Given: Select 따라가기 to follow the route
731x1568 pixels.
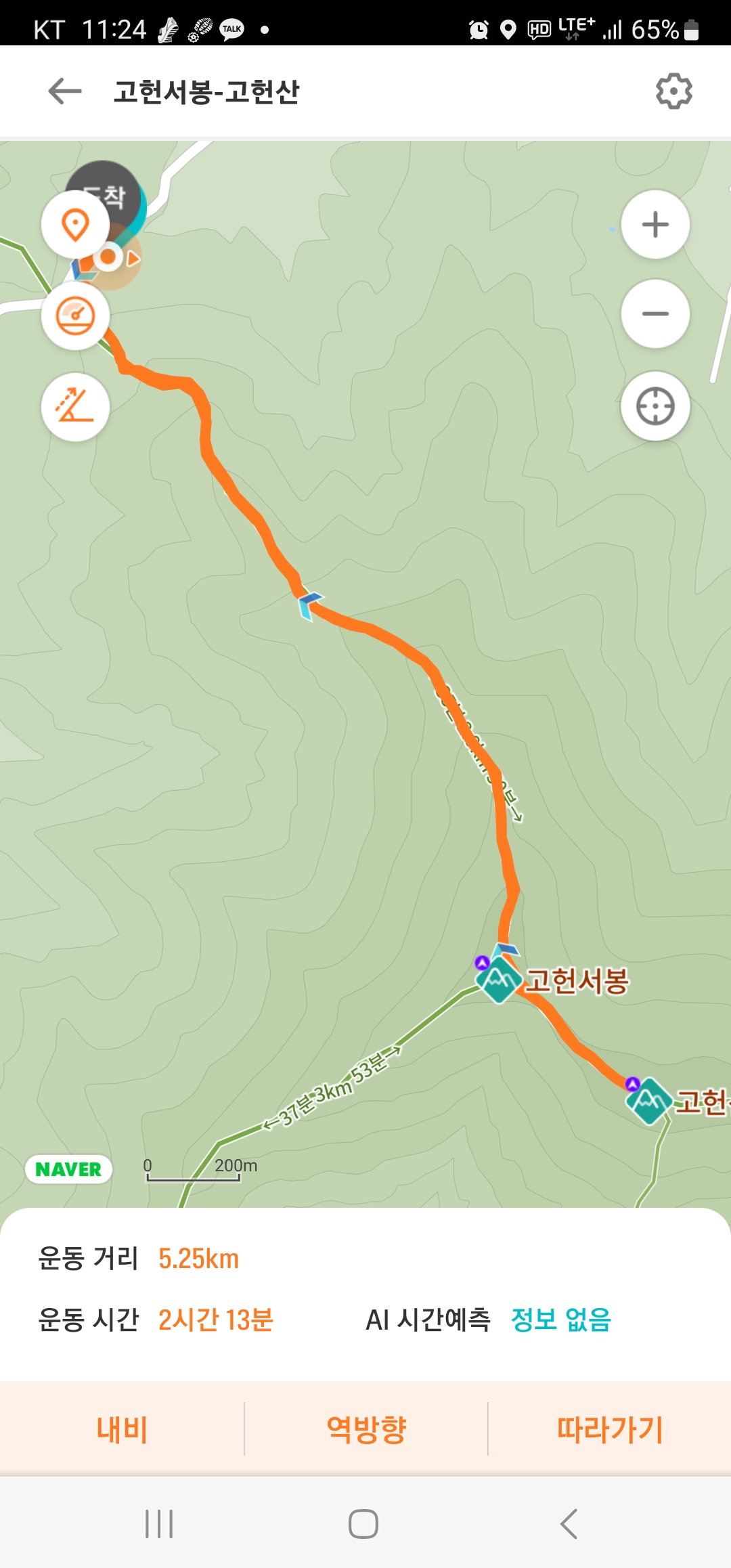Looking at the screenshot, I should tap(609, 1429).
